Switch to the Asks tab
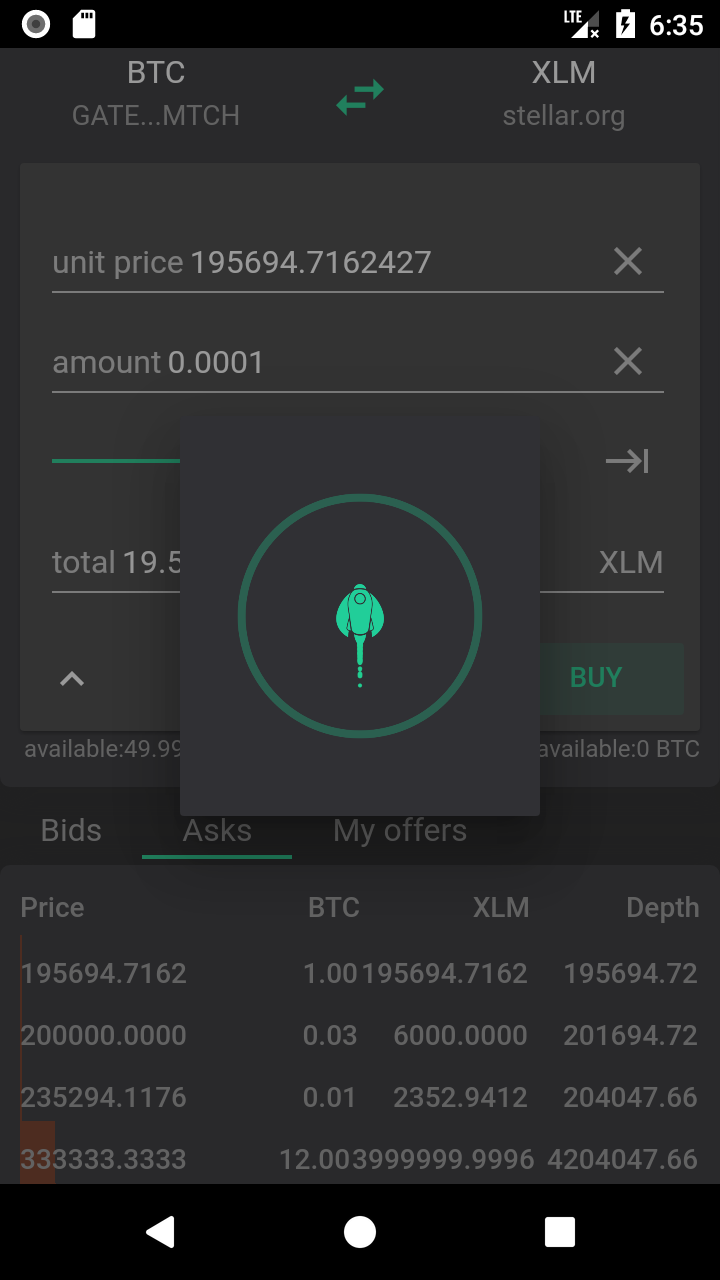The height and width of the screenshot is (1280, 720). pyautogui.click(x=217, y=831)
